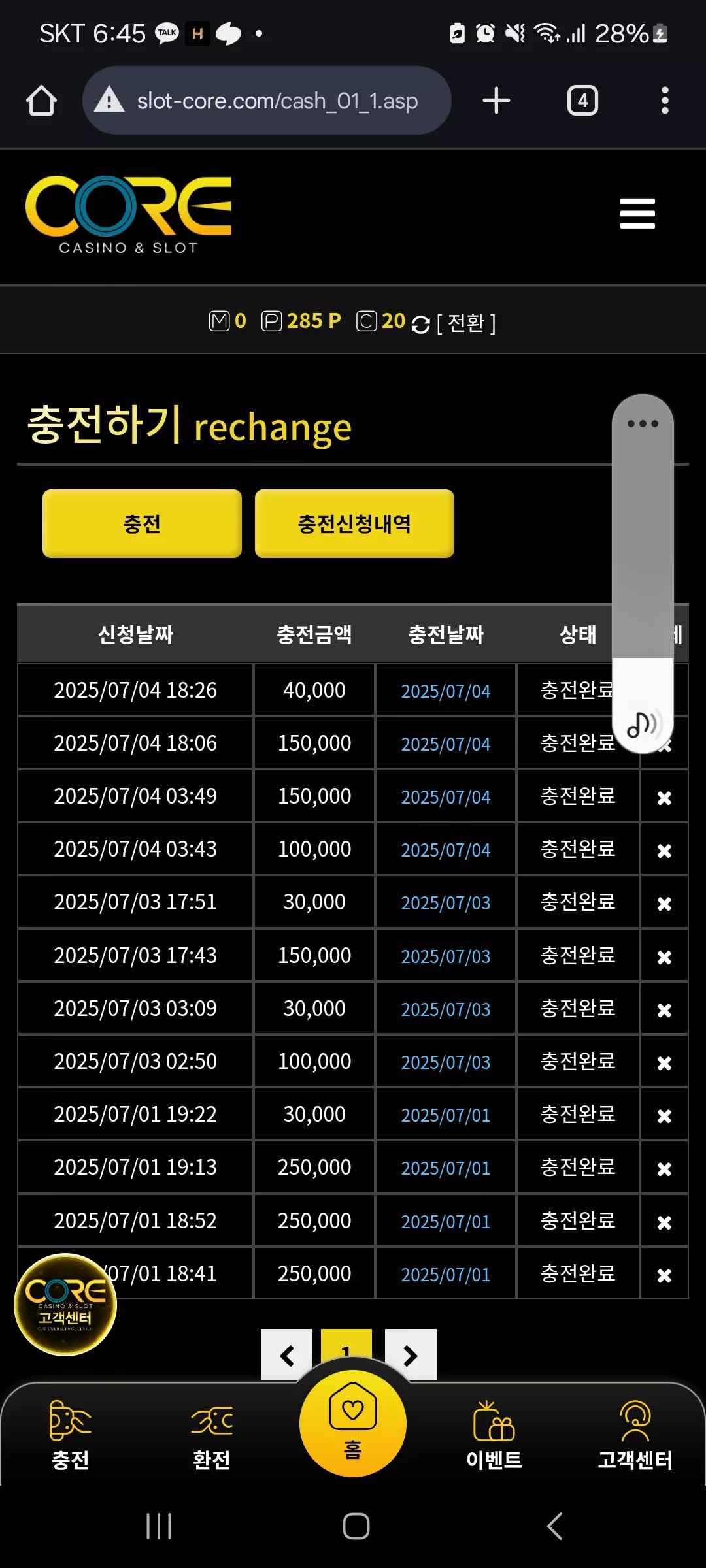706x1568 pixels.
Task: Go to the 홈 center button
Action: pyautogui.click(x=353, y=1424)
